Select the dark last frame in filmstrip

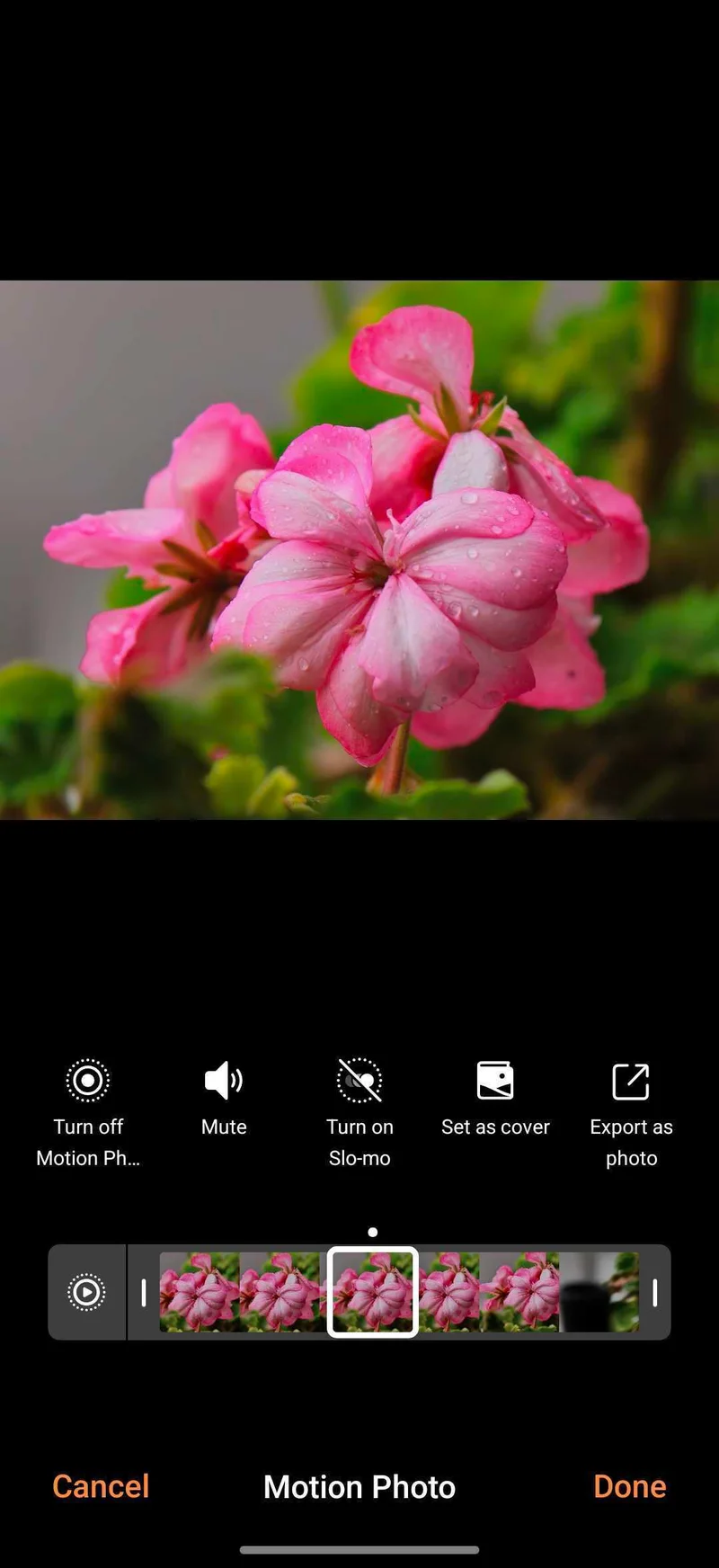[x=599, y=1292]
